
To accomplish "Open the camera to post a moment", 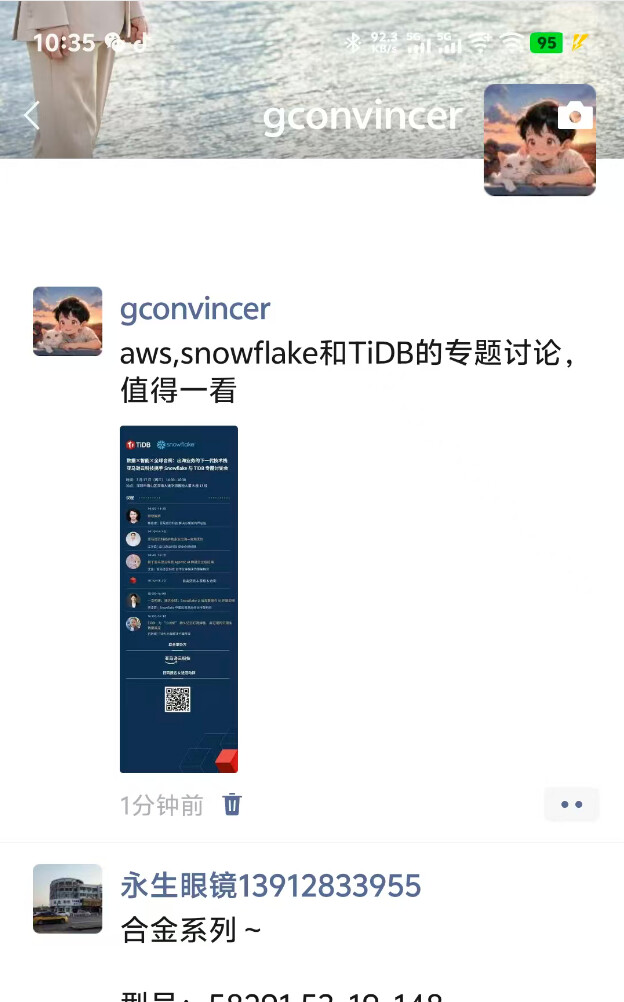I will [x=575, y=116].
